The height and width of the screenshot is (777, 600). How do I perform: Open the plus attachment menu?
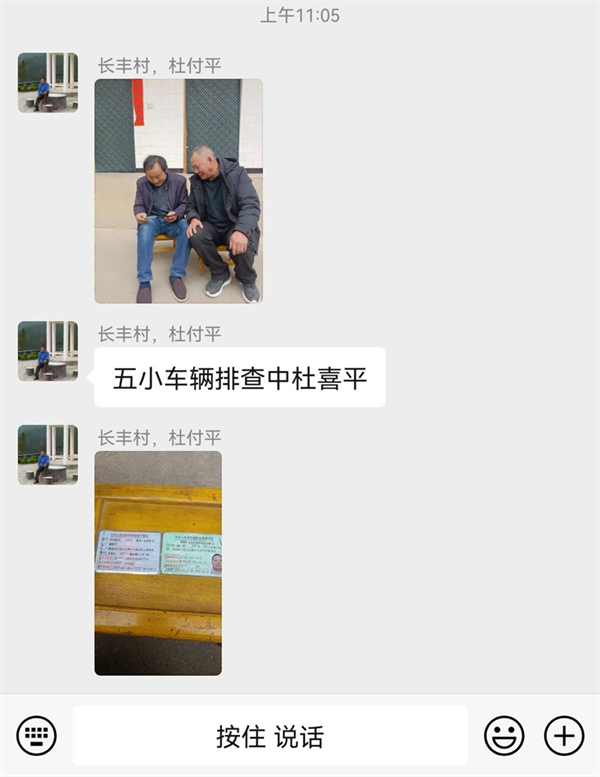564,736
